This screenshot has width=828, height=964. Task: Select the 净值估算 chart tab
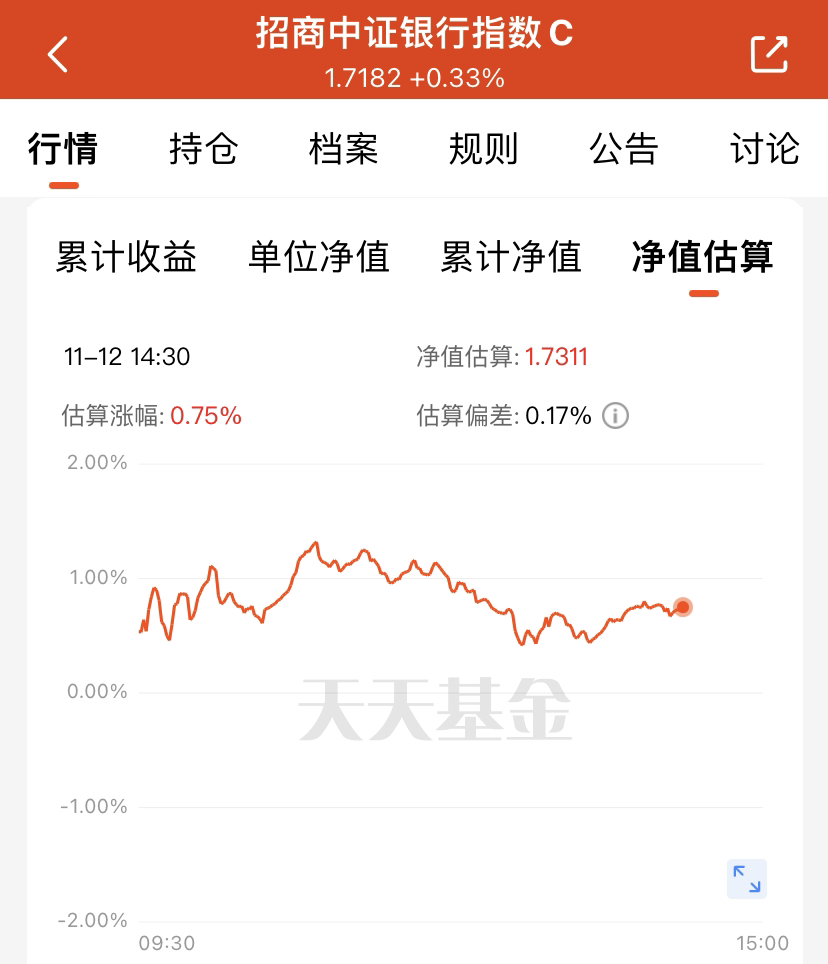click(x=702, y=257)
